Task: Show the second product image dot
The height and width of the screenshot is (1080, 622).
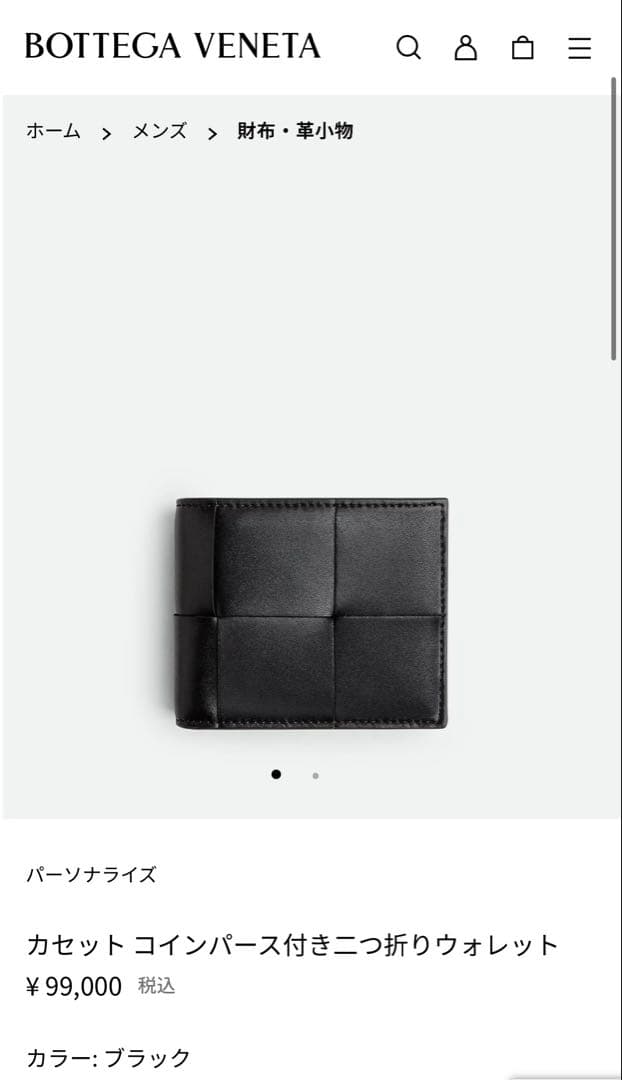Action: 316,775
